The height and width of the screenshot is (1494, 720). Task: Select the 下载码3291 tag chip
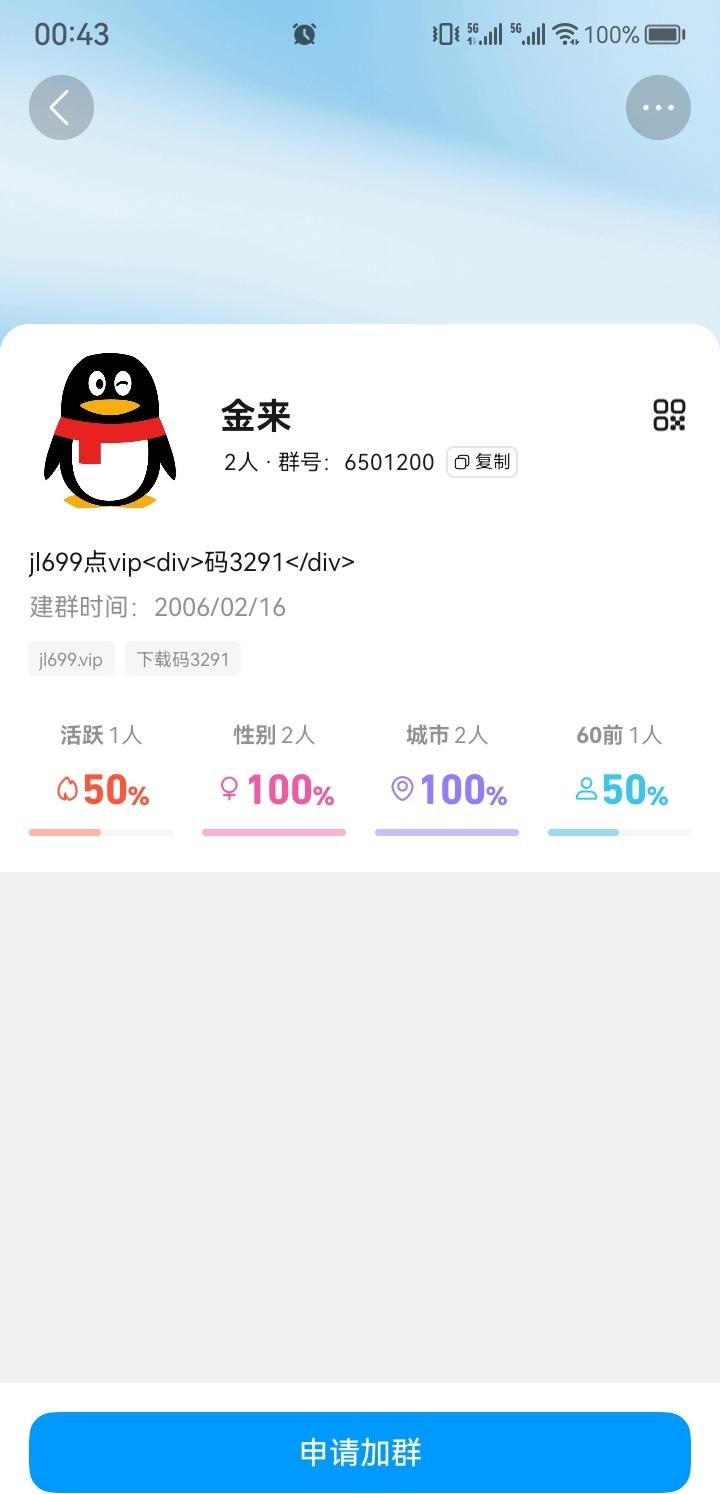[x=183, y=659]
